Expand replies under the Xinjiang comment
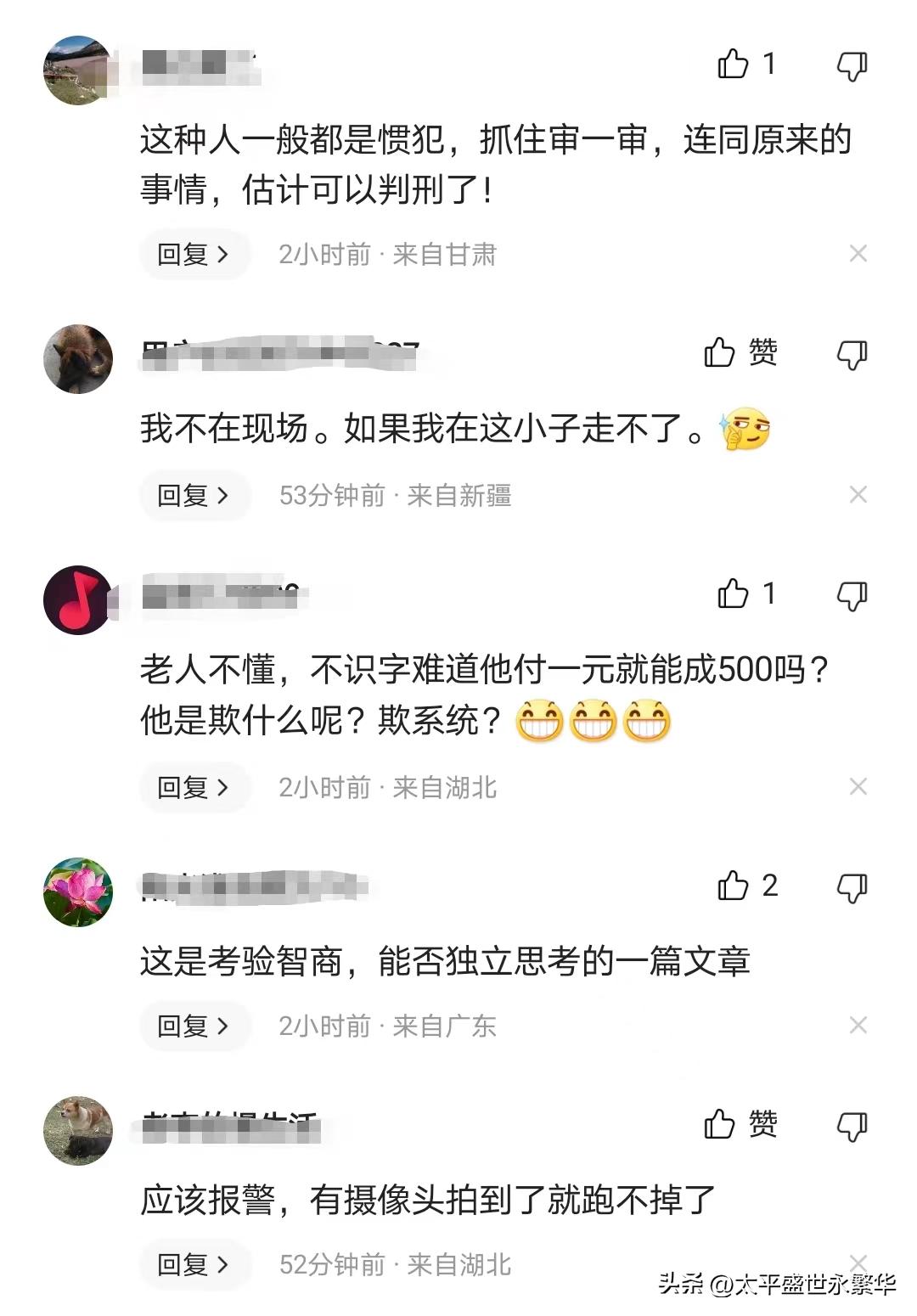 coord(194,495)
